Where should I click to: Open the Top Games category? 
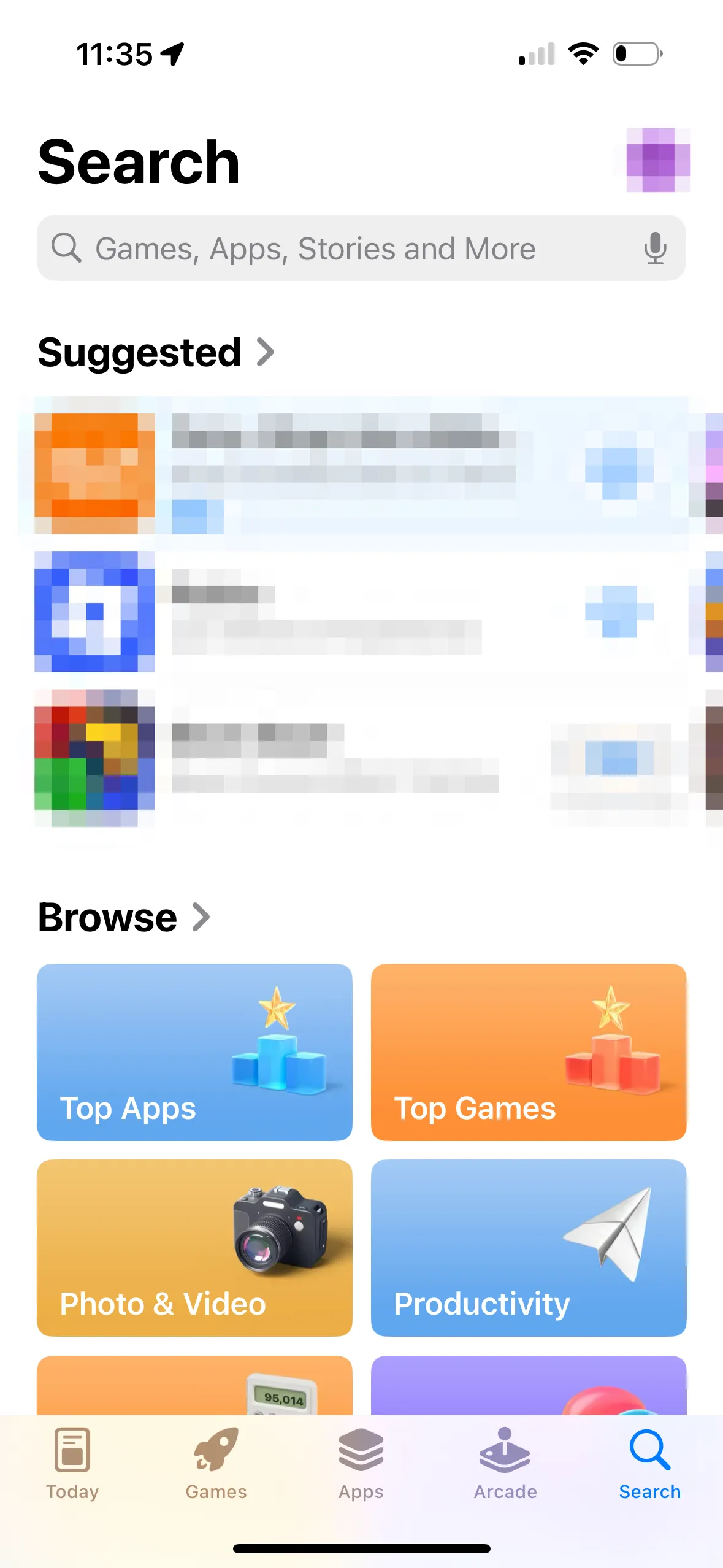click(x=528, y=1052)
